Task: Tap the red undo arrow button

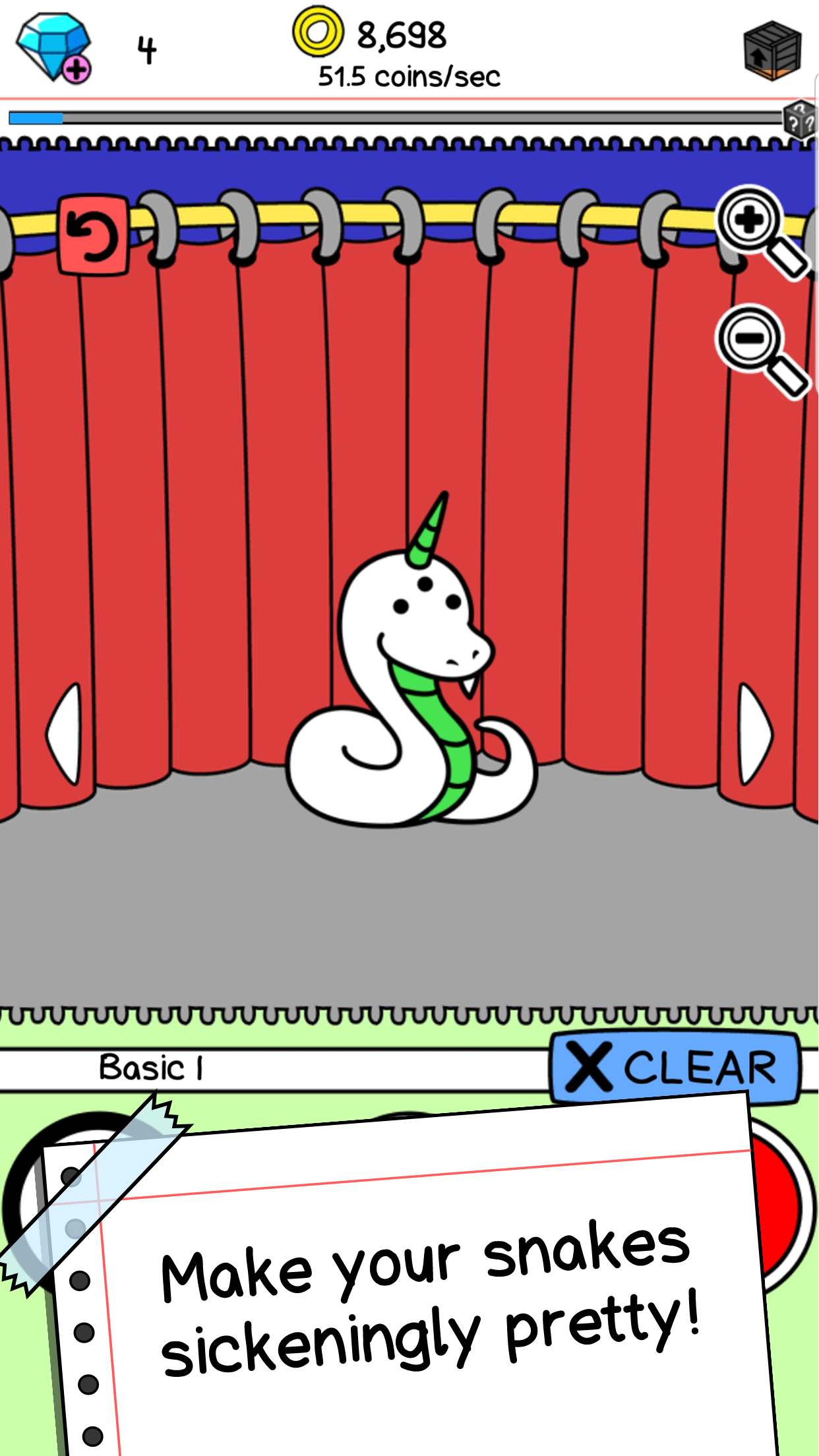Action: tap(93, 235)
